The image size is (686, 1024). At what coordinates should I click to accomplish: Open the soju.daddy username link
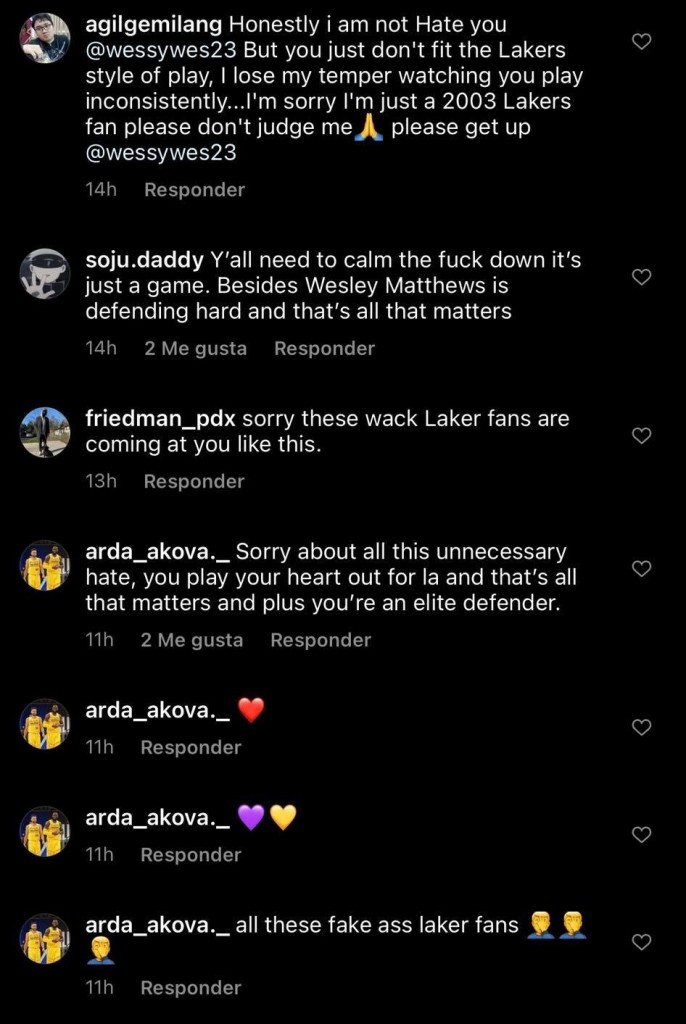[x=145, y=260]
